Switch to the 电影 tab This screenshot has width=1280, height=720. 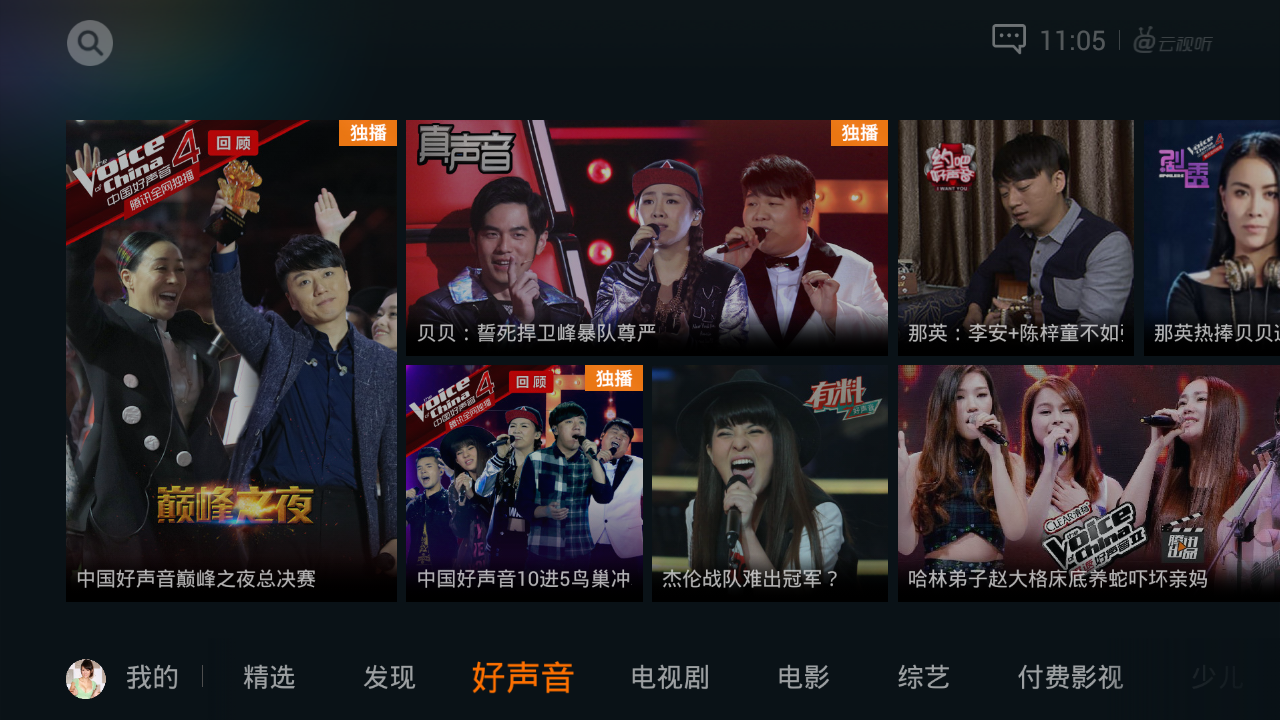point(804,678)
